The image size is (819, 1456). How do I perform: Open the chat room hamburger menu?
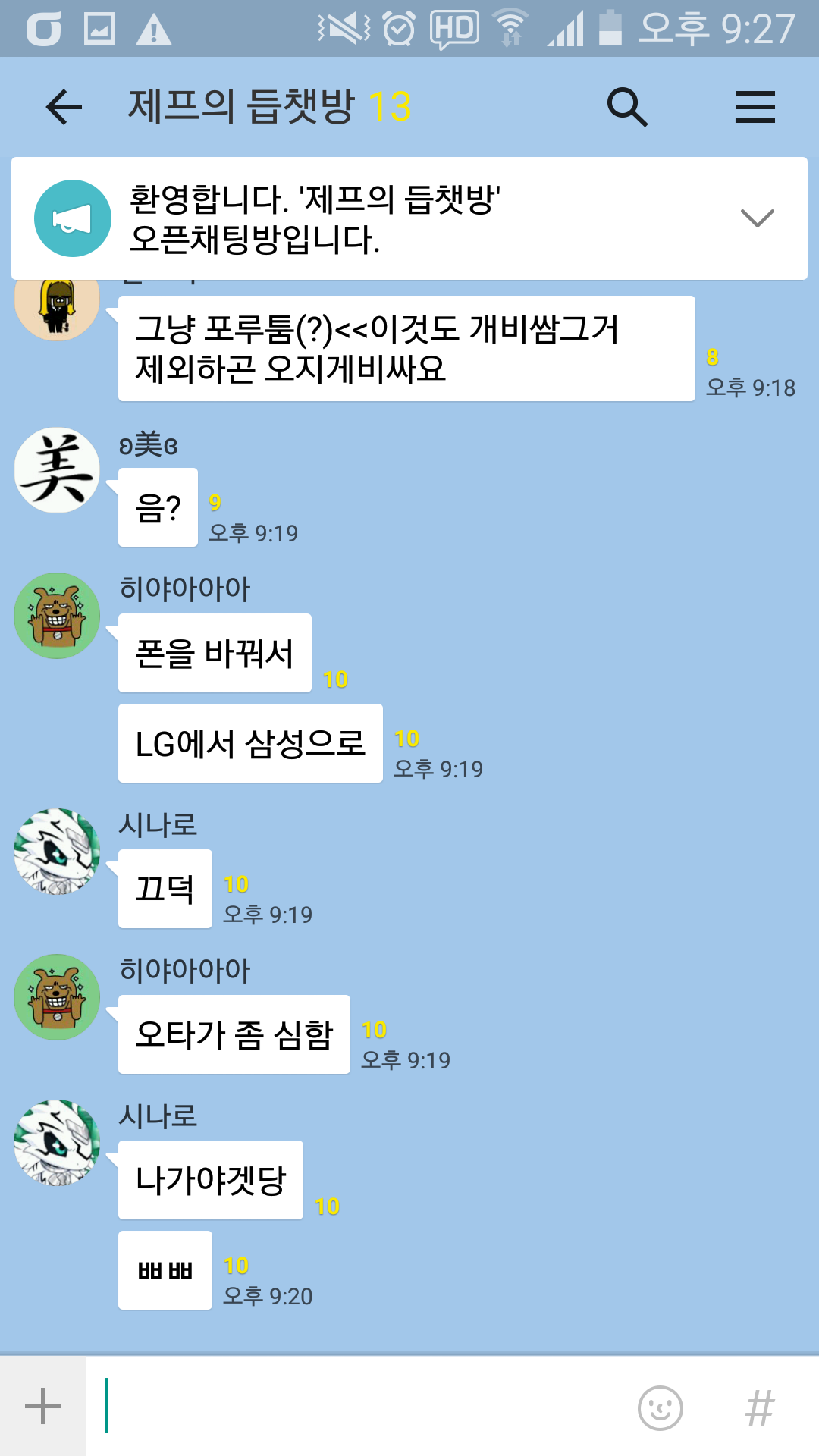click(755, 107)
